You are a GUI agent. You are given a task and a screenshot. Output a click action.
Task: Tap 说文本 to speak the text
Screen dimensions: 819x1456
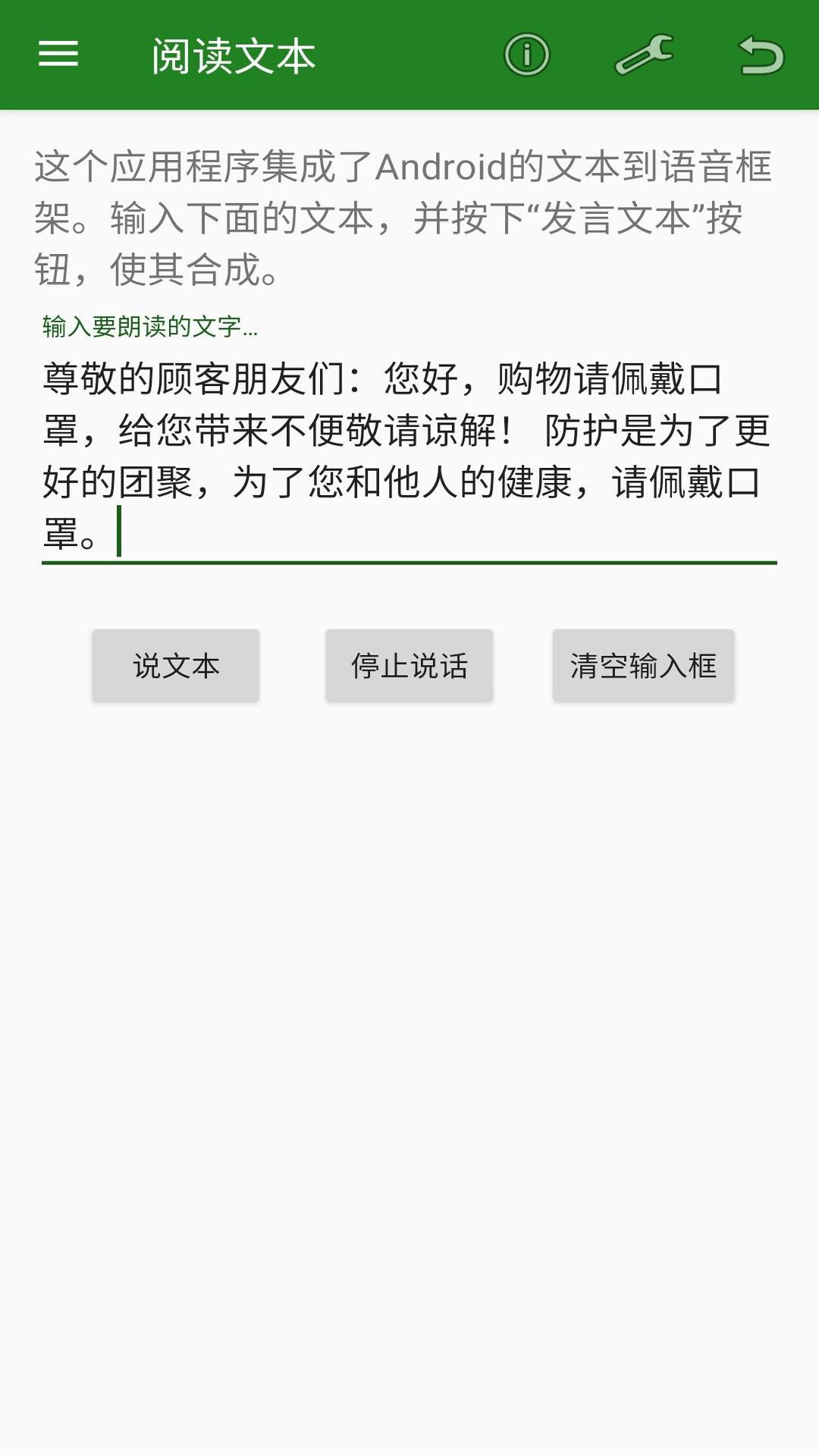pyautogui.click(x=176, y=666)
